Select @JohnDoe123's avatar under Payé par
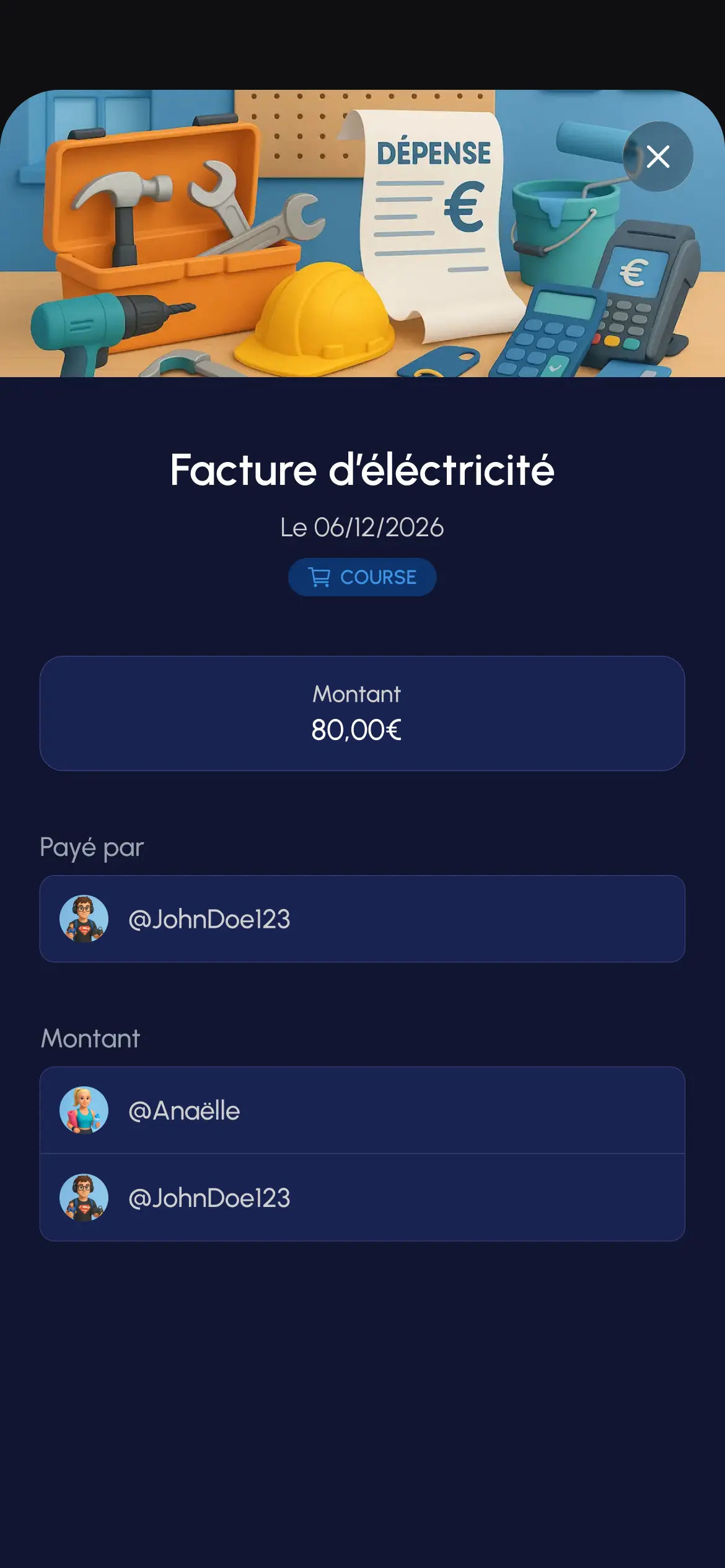The height and width of the screenshot is (1568, 725). pos(86,918)
